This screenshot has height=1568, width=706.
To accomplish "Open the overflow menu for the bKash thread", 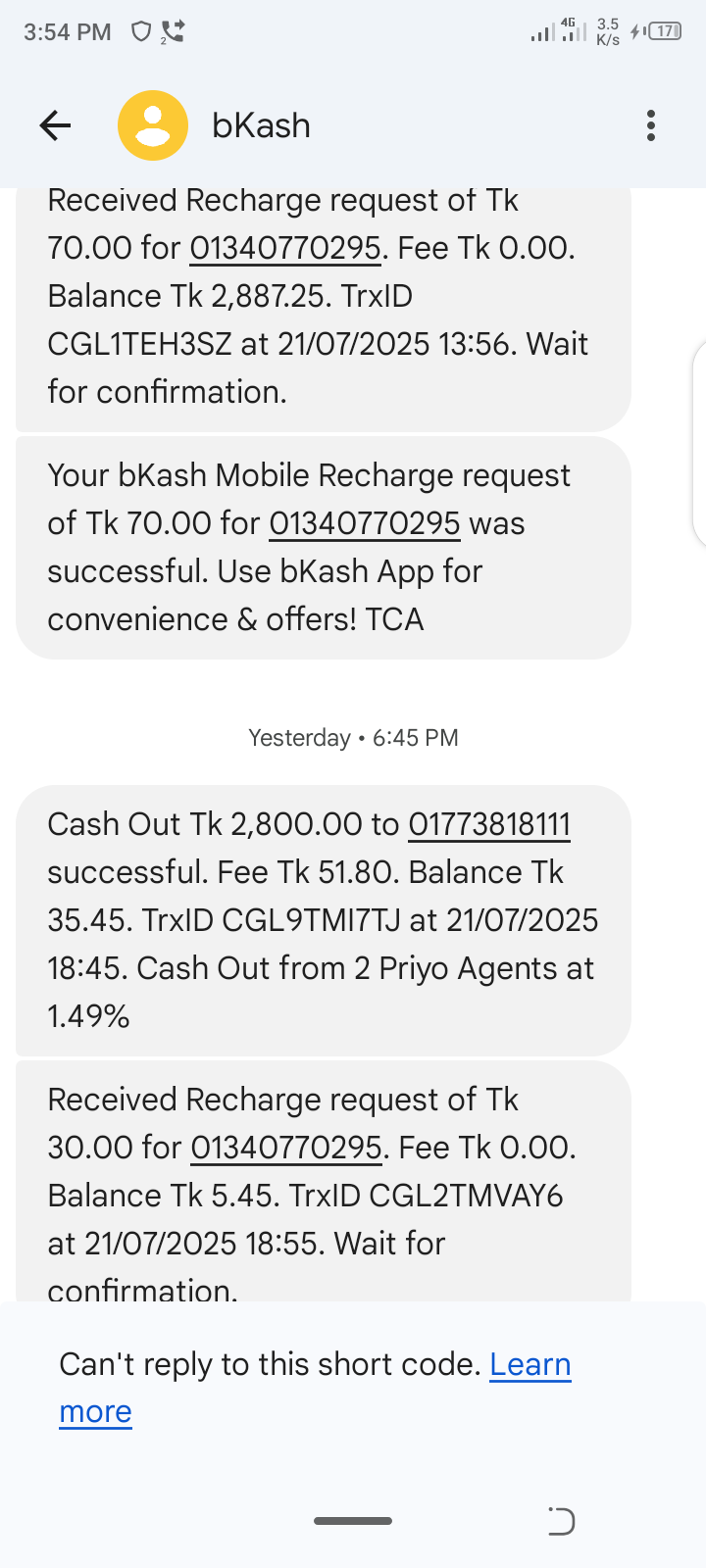I will [650, 125].
